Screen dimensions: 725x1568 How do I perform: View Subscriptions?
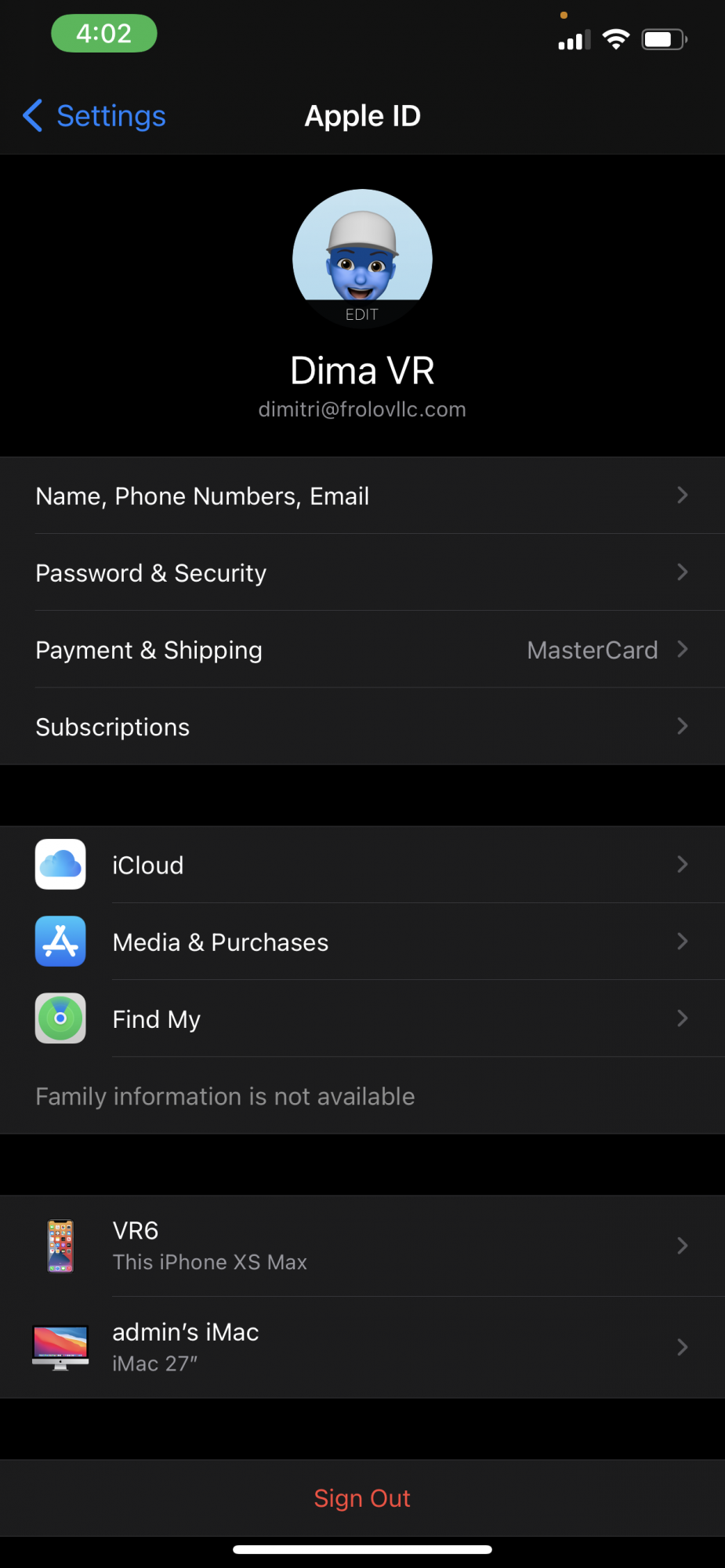click(362, 726)
